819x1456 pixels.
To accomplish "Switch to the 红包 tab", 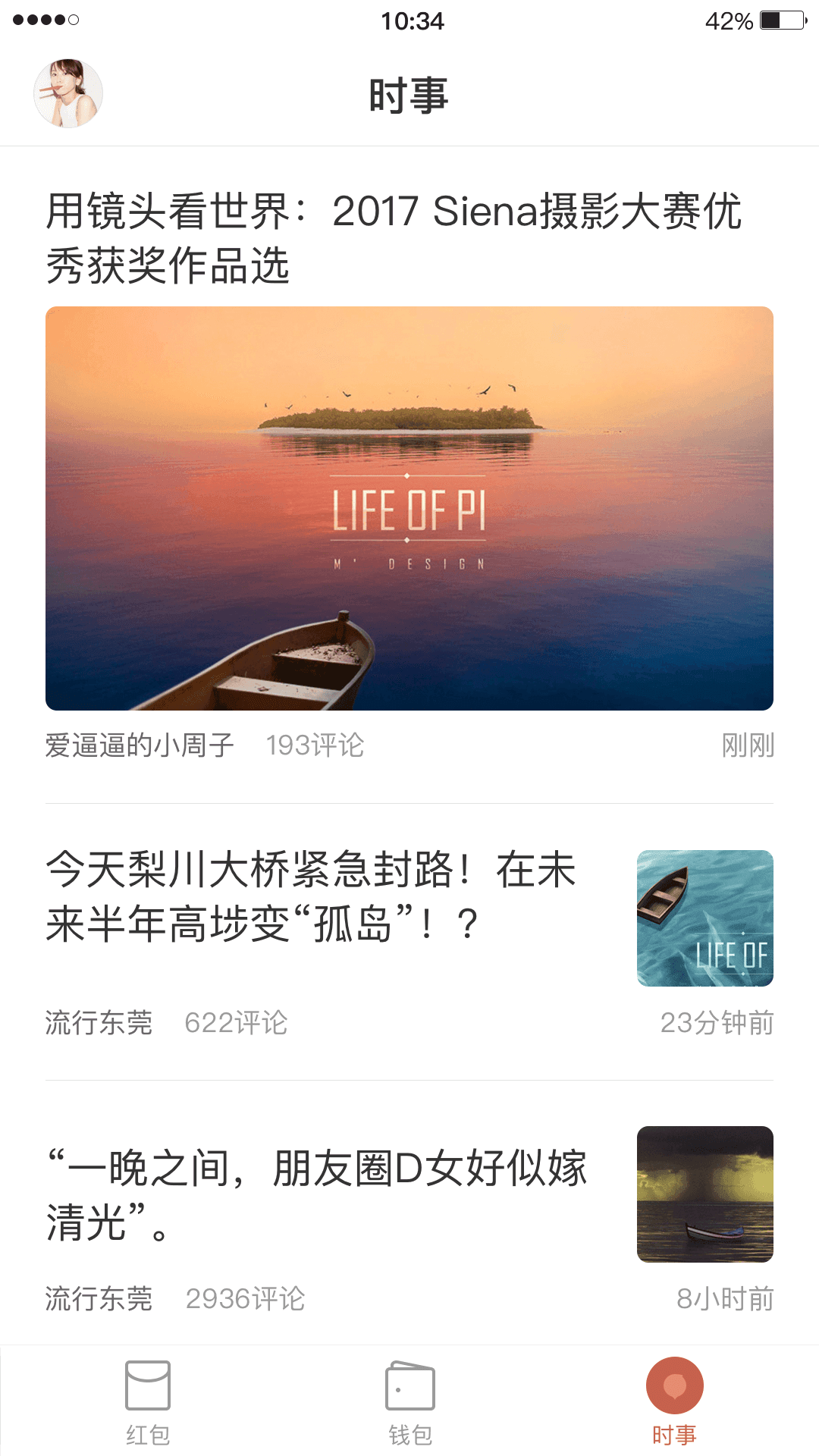I will tap(148, 1401).
